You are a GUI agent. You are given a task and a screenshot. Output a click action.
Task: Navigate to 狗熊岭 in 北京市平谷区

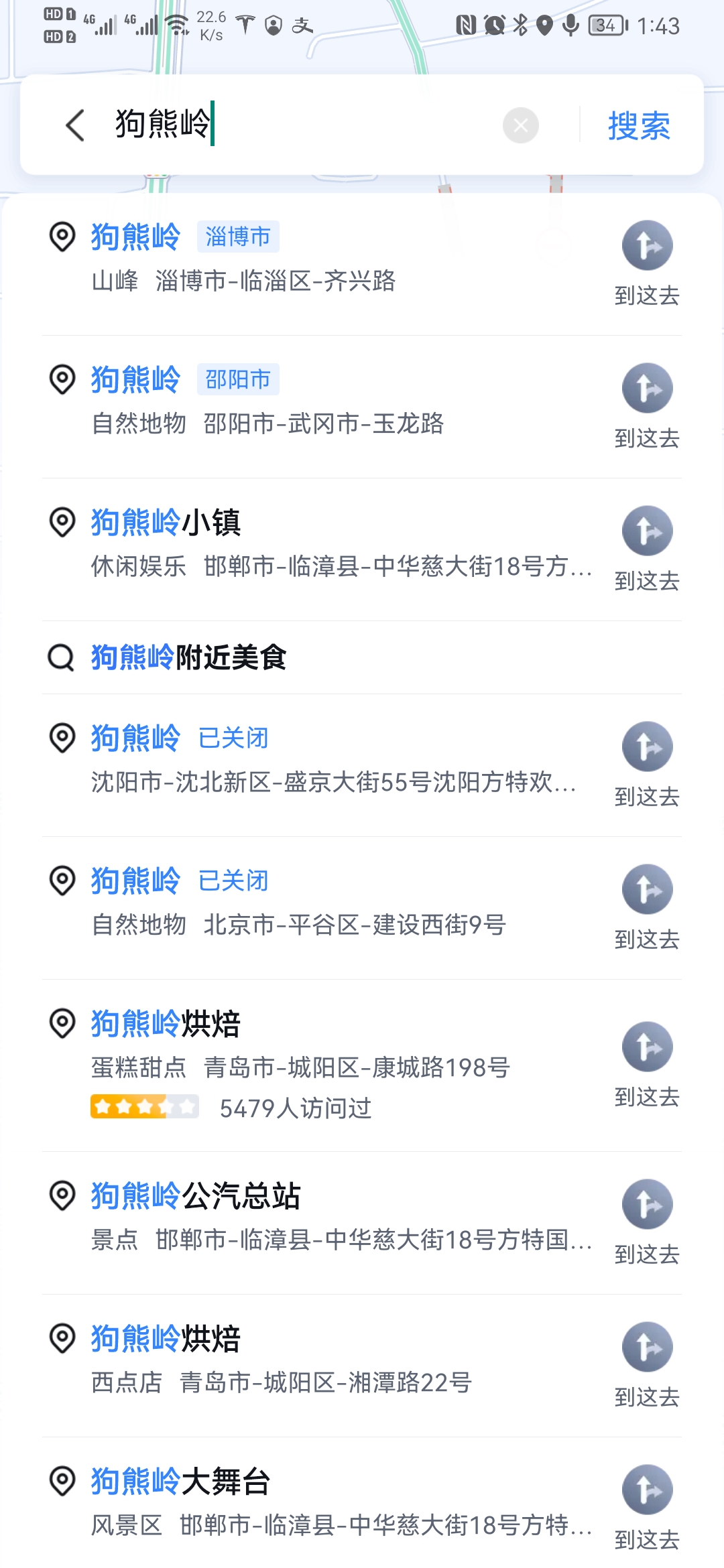pyautogui.click(x=647, y=905)
